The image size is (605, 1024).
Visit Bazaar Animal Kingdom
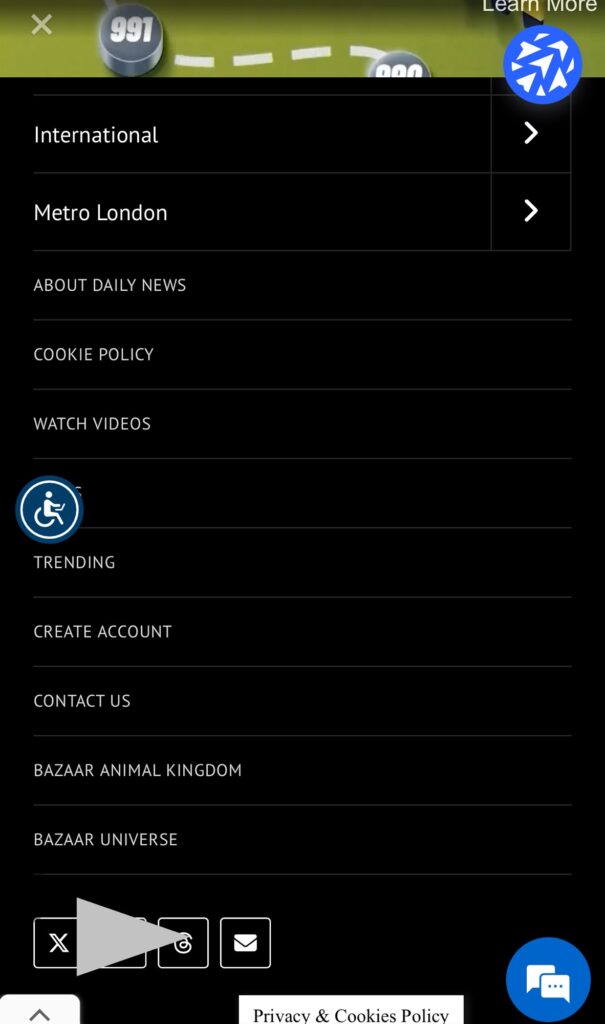pyautogui.click(x=138, y=770)
